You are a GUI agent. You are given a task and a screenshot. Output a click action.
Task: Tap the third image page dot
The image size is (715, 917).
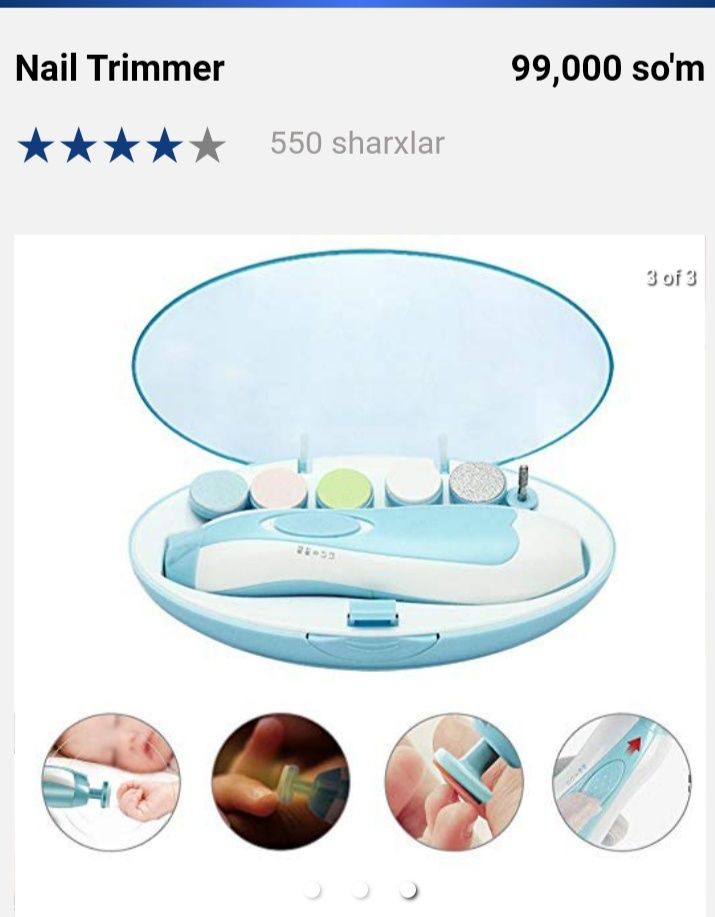[x=408, y=889]
